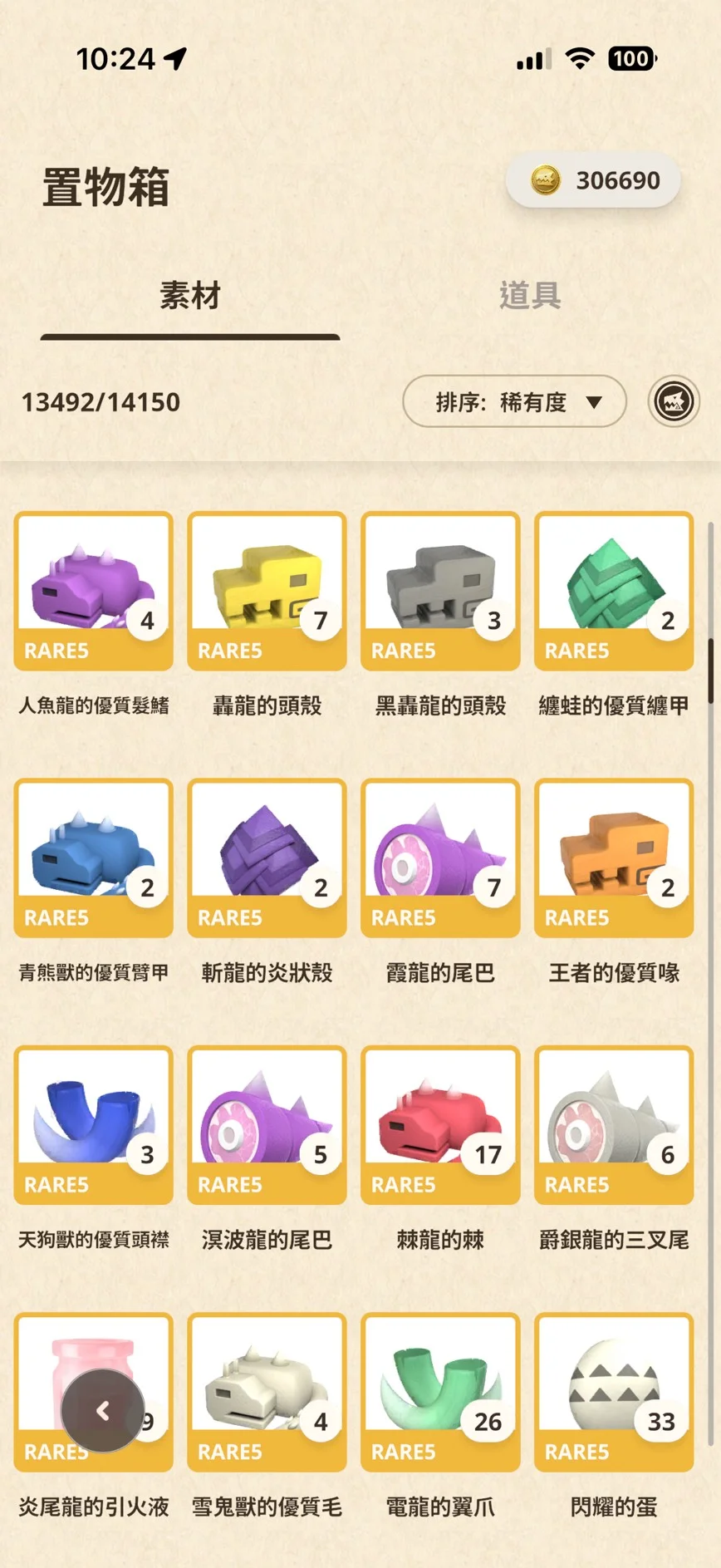The image size is (721, 1568).
Task: View the 雪鬼獸的優質毛 item
Action: (x=267, y=1392)
